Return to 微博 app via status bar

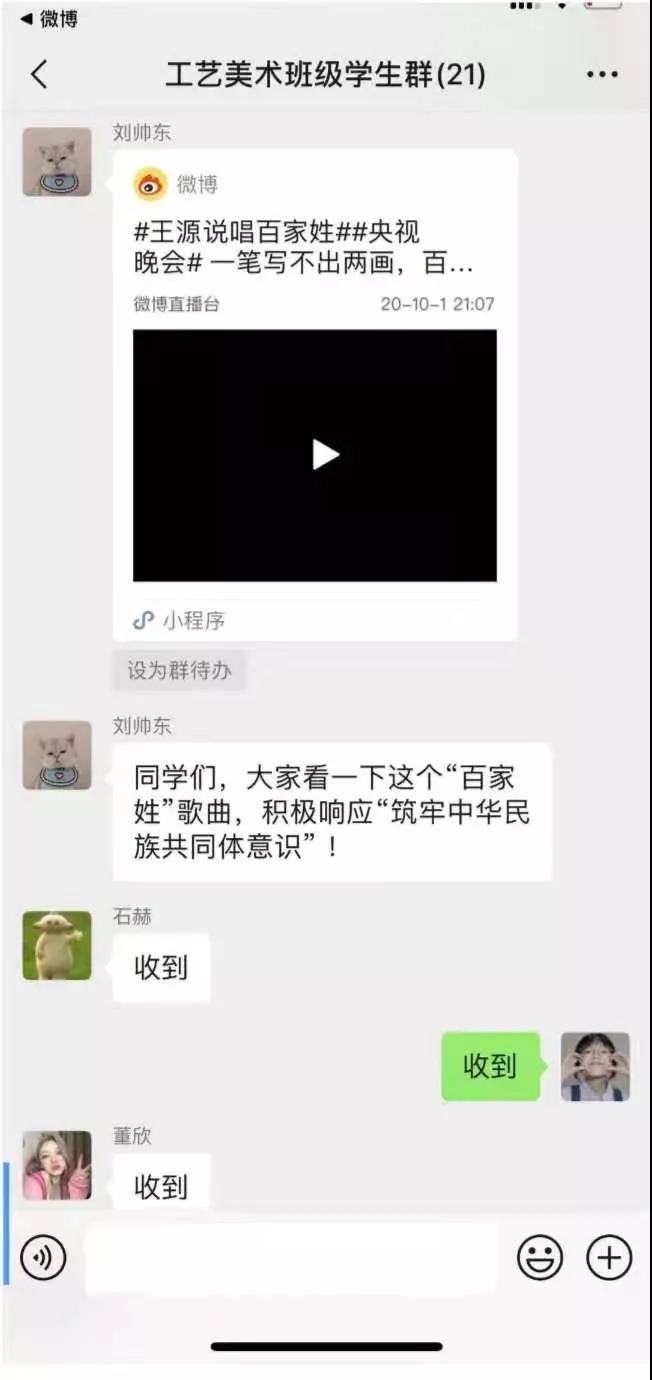click(x=48, y=19)
